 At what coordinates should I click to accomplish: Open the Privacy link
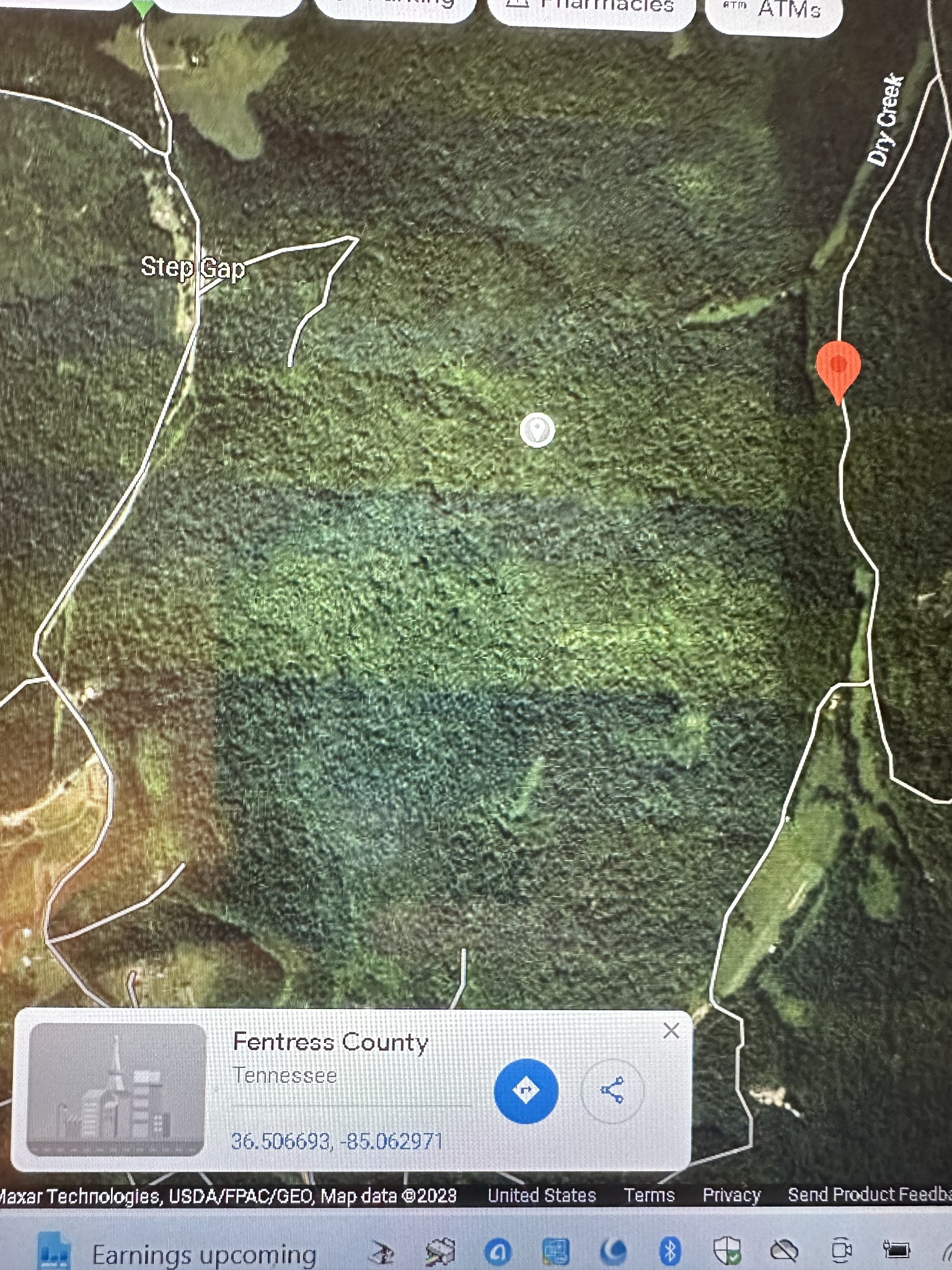tap(731, 1195)
